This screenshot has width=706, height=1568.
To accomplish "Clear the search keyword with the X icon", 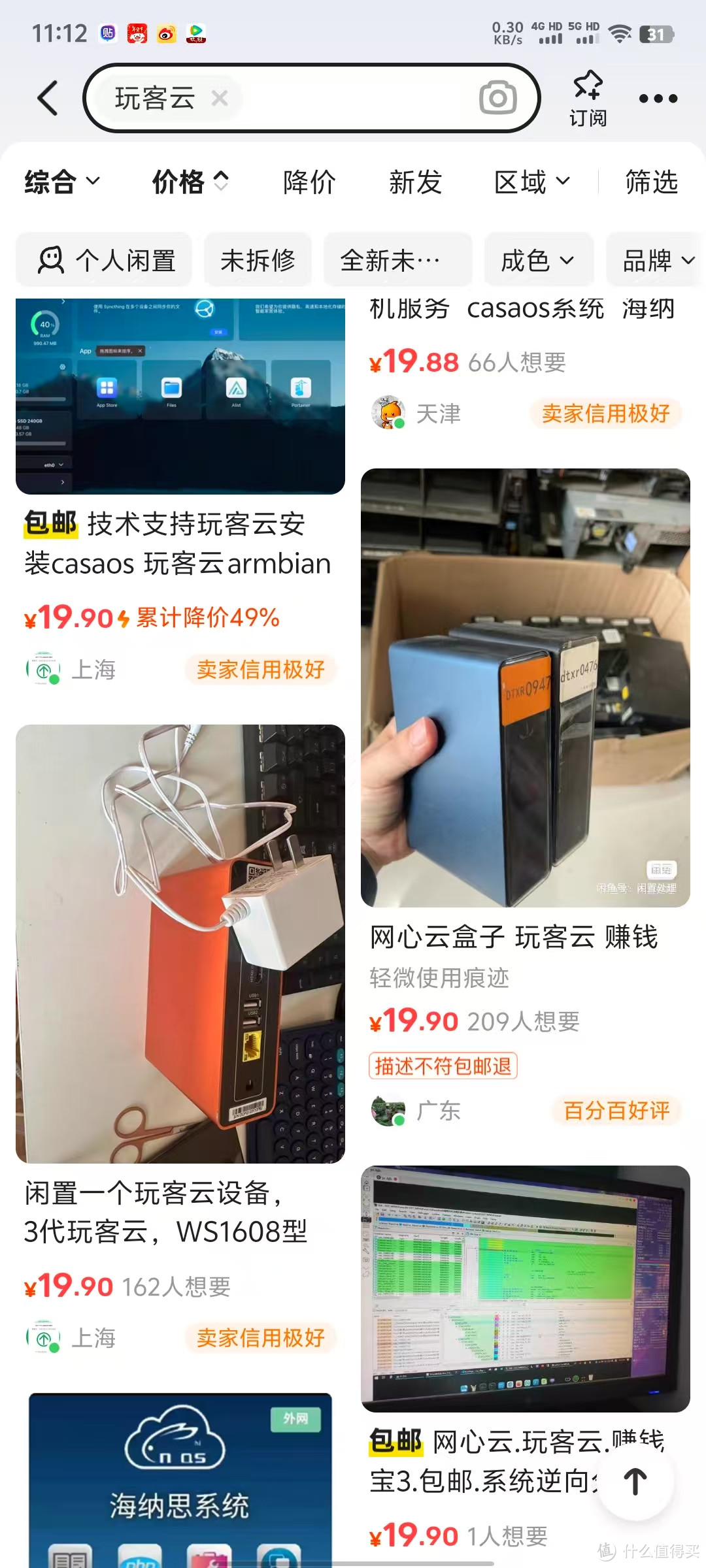I will pos(219,98).
